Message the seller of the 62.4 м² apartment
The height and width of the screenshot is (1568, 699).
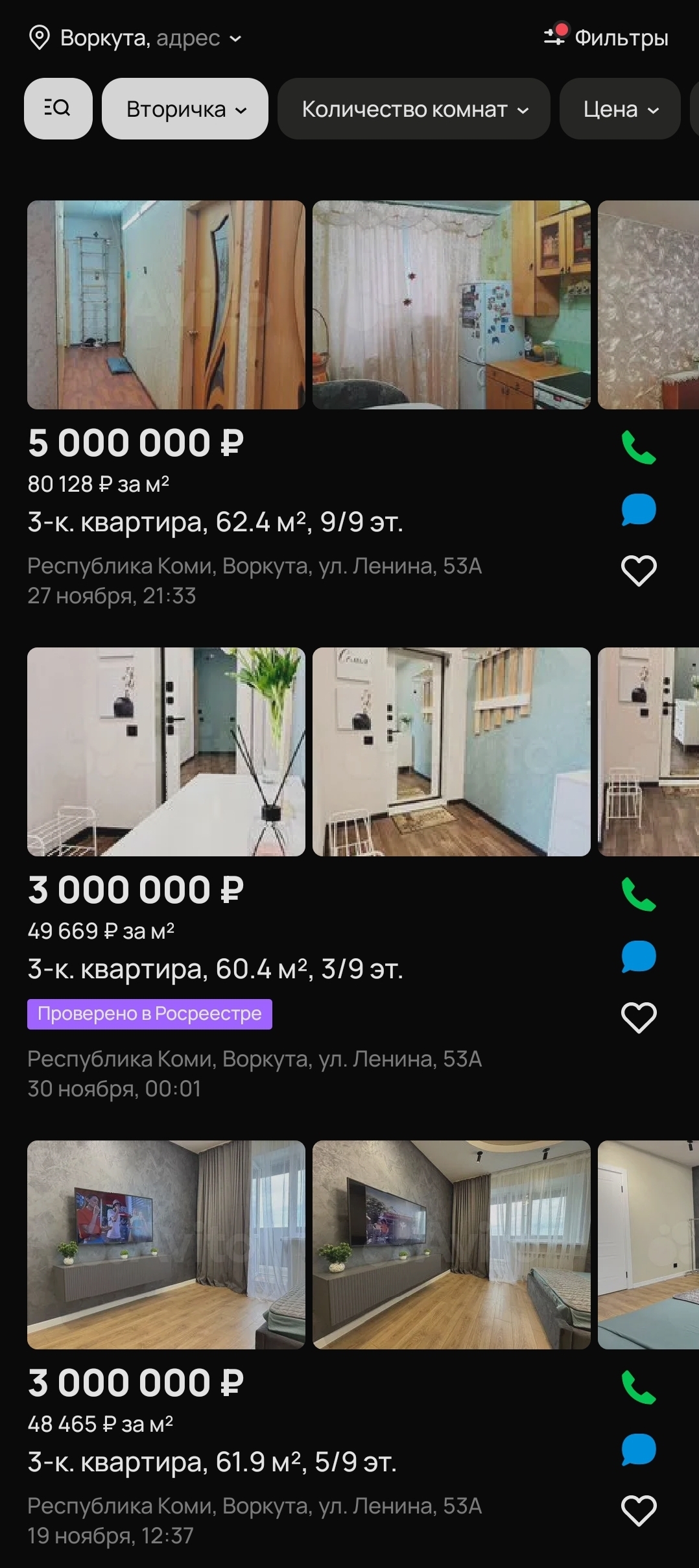tap(639, 509)
